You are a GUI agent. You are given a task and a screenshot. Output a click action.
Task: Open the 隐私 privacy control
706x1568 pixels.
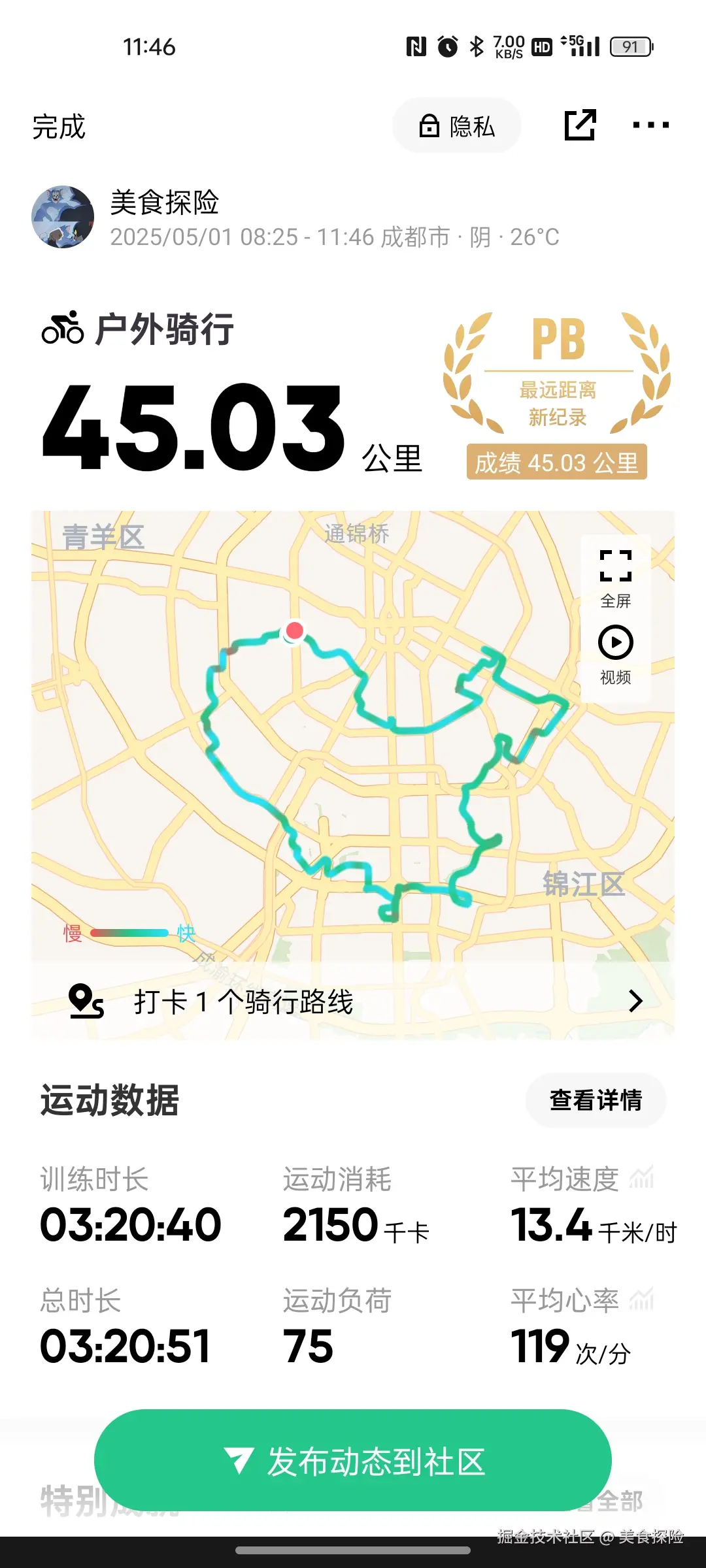tap(456, 125)
